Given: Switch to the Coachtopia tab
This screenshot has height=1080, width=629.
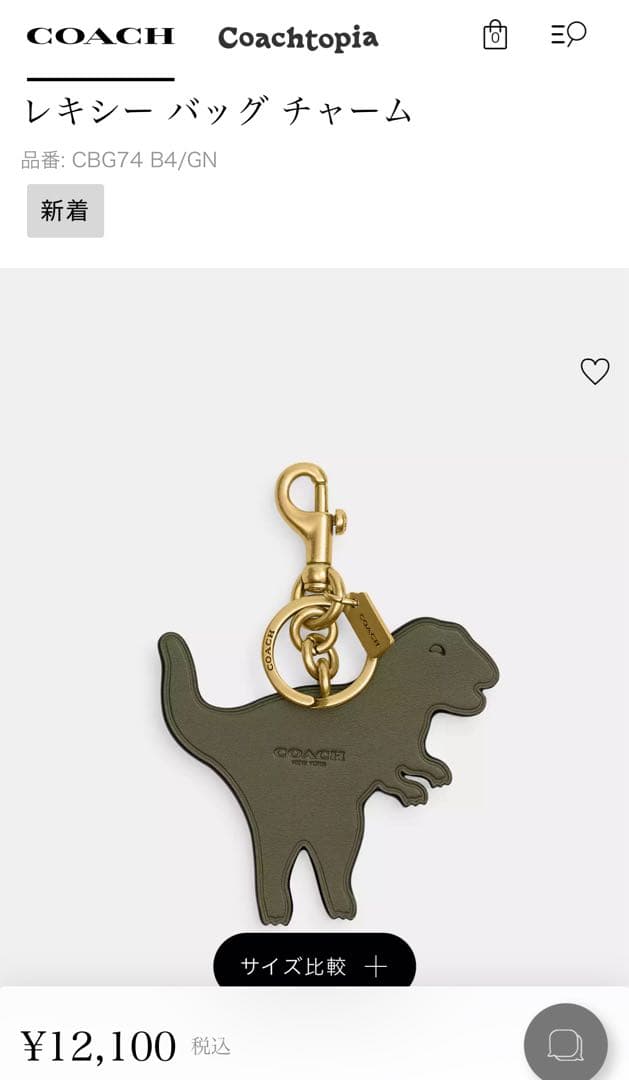Looking at the screenshot, I should pyautogui.click(x=298, y=38).
